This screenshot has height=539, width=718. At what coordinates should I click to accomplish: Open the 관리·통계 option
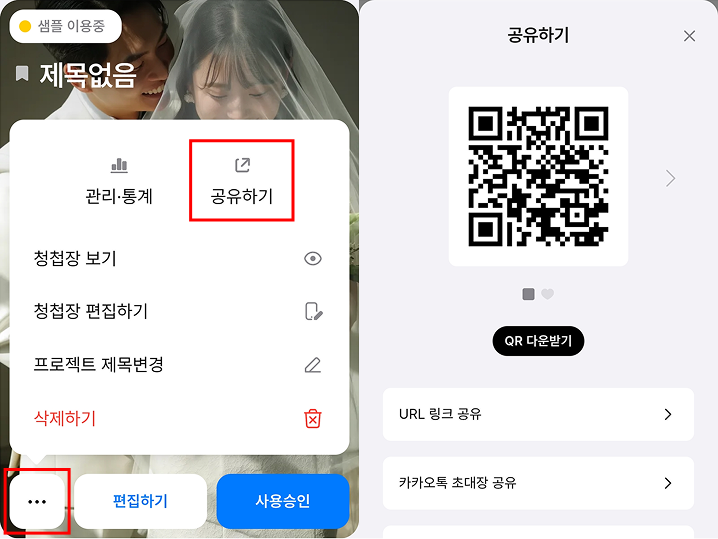coord(119,180)
